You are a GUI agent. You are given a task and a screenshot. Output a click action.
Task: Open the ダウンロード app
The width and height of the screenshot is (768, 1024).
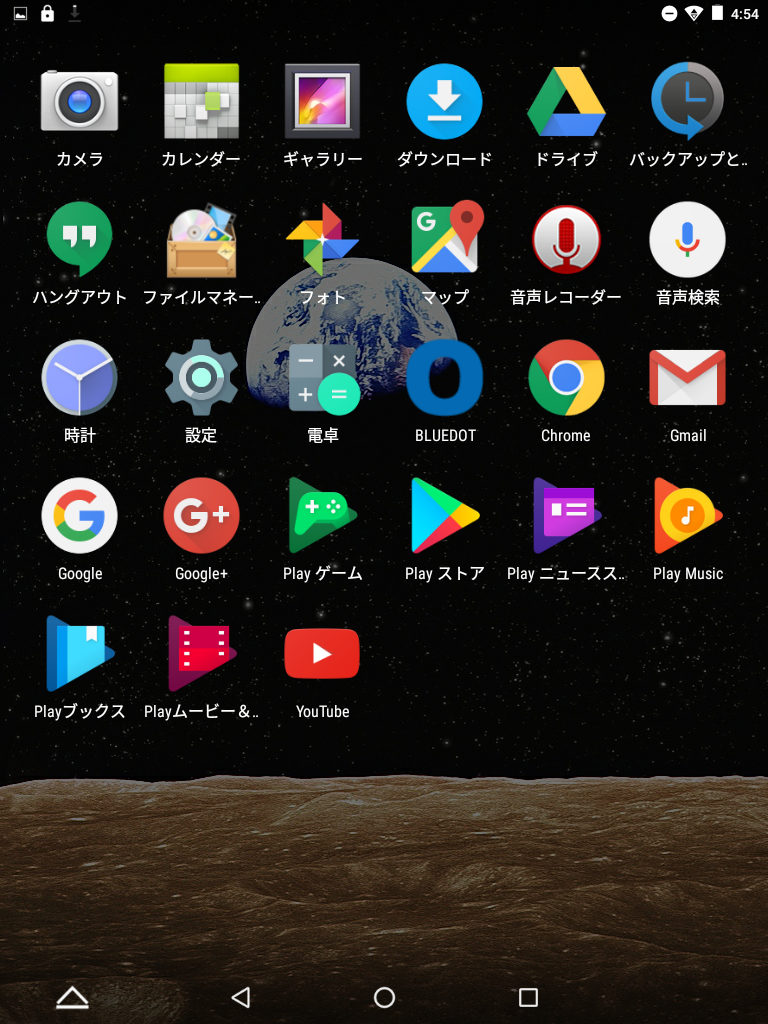pos(444,102)
